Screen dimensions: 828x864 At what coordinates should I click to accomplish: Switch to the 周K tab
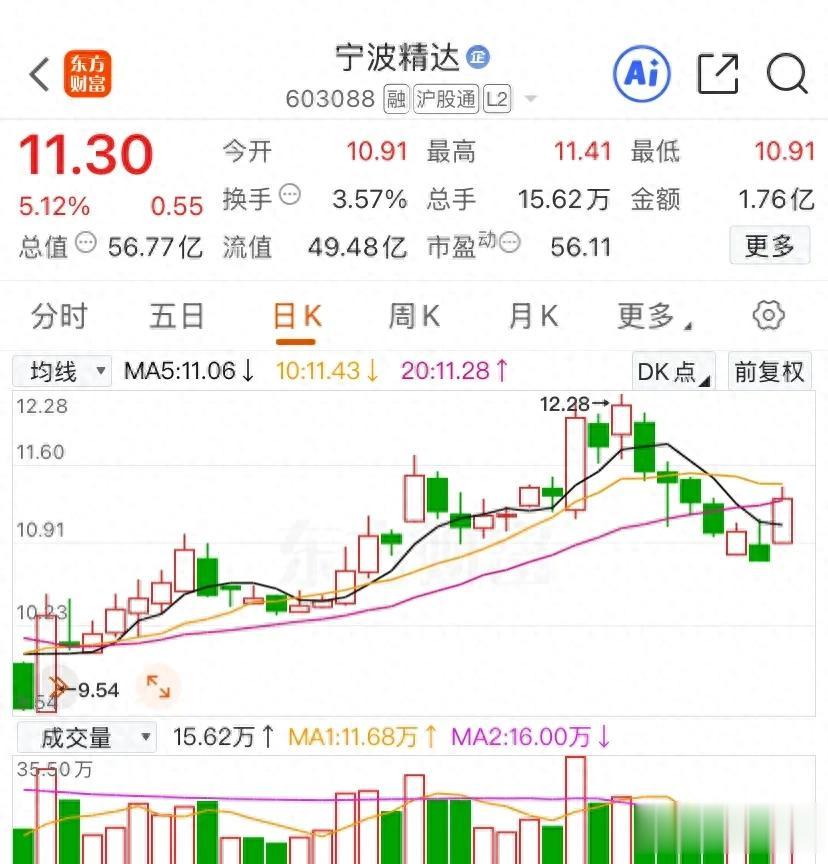pyautogui.click(x=414, y=317)
